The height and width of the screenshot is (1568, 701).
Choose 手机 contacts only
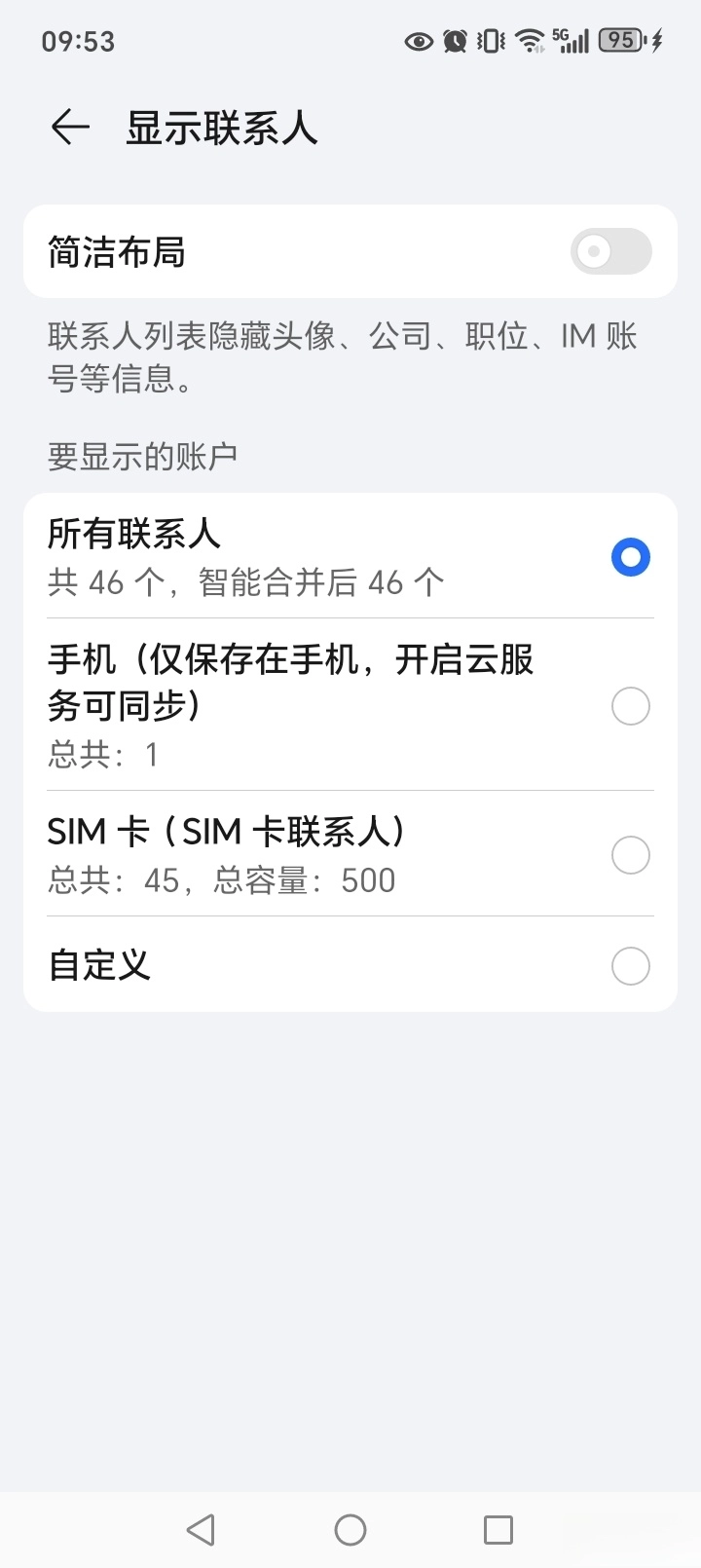pos(630,706)
